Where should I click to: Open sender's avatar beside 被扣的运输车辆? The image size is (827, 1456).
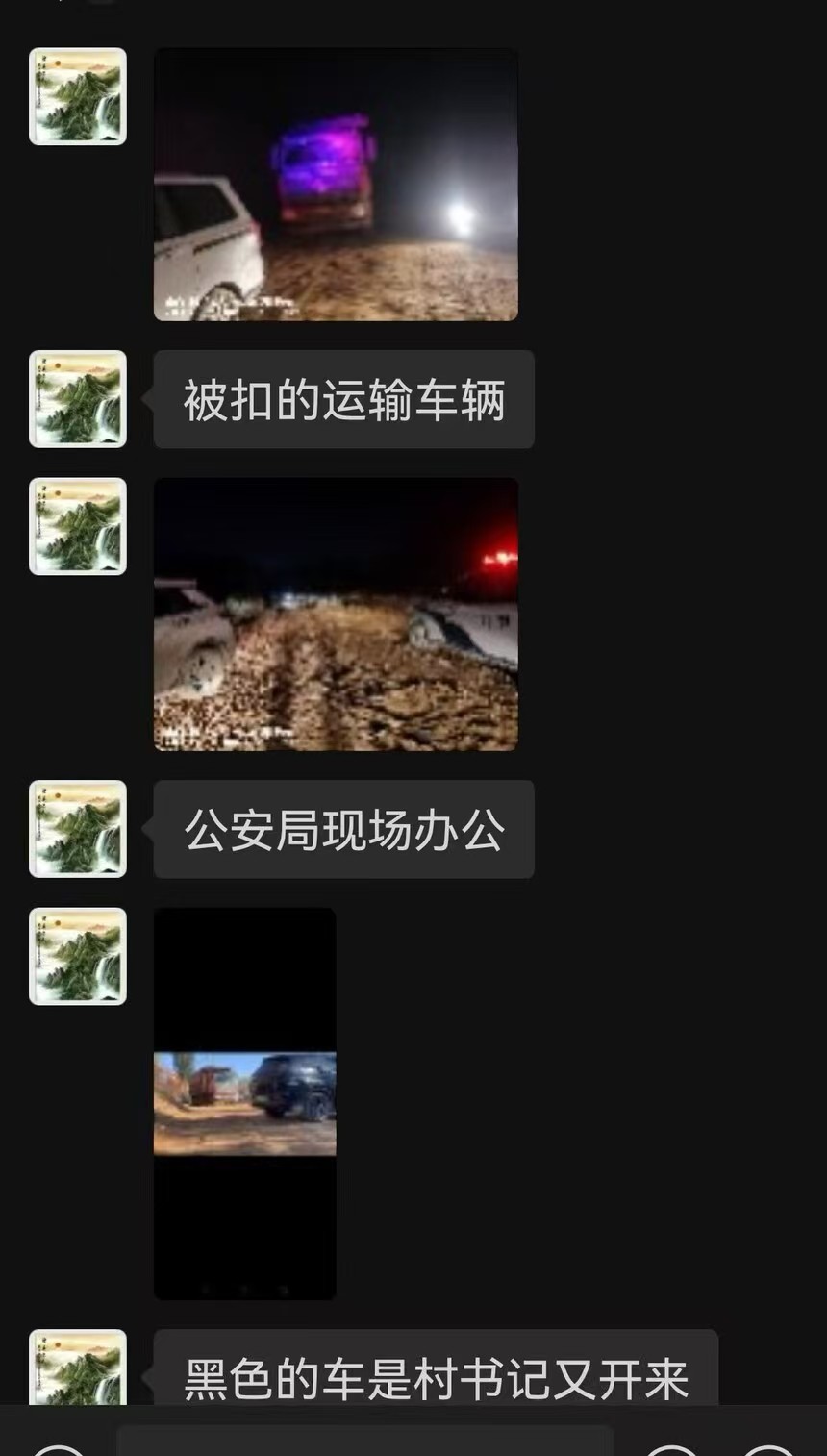click(78, 399)
